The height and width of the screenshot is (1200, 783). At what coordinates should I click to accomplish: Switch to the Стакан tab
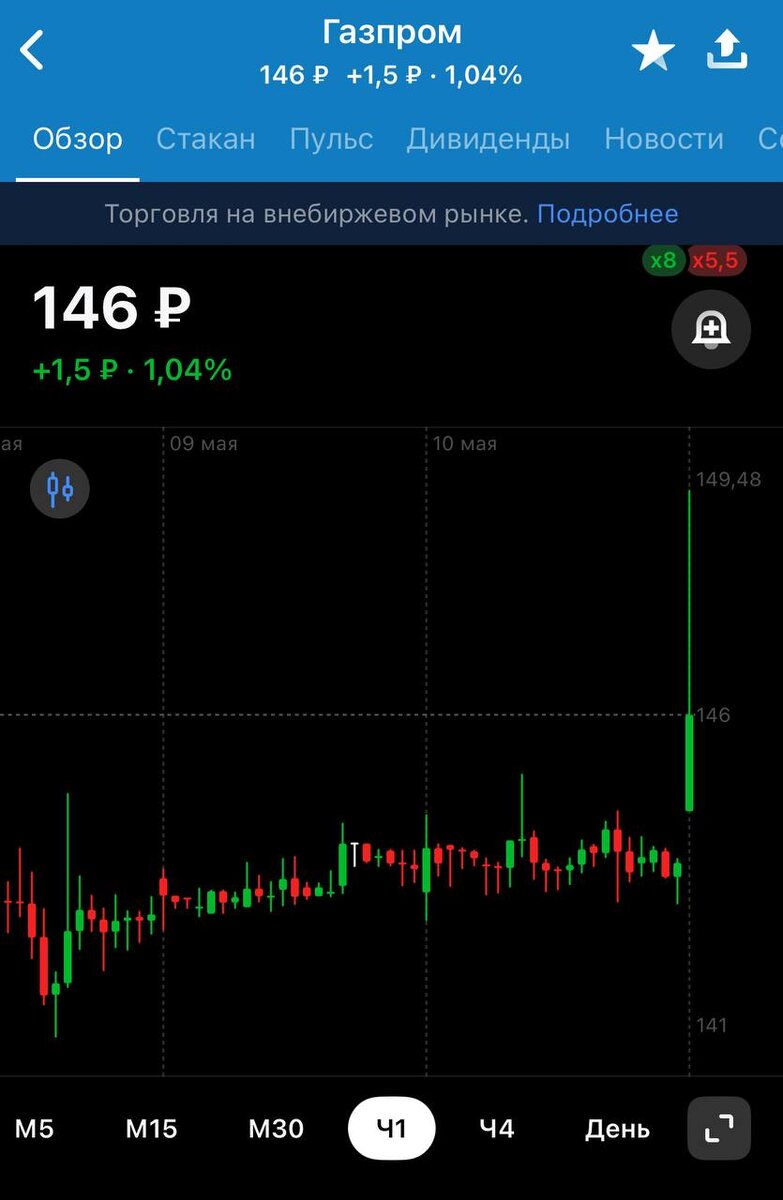click(x=206, y=138)
